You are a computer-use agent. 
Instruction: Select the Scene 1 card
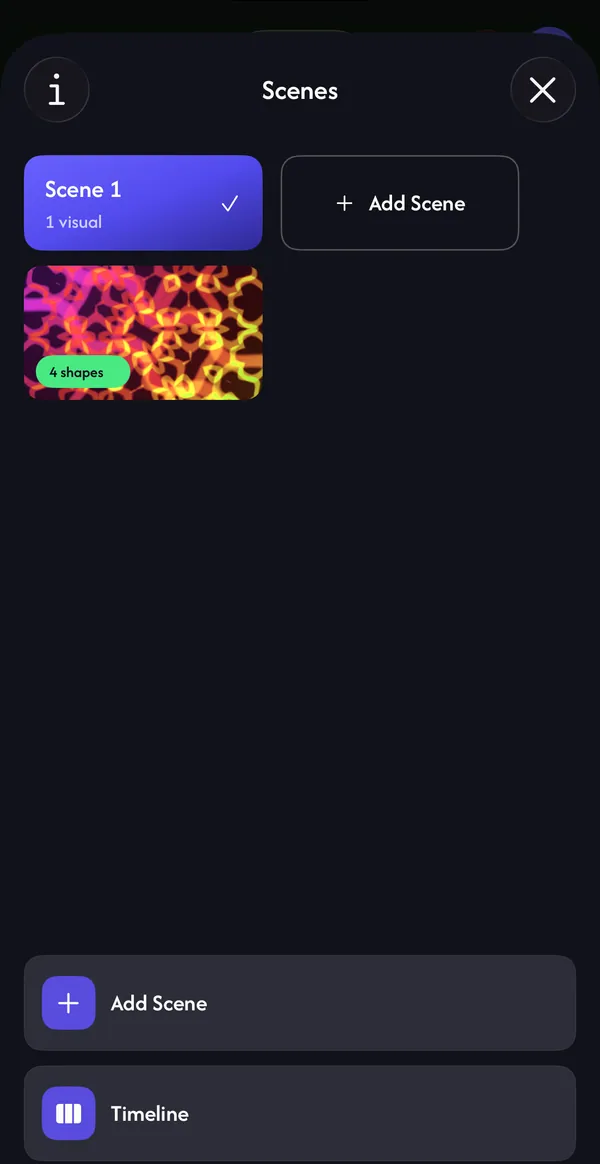coord(143,203)
